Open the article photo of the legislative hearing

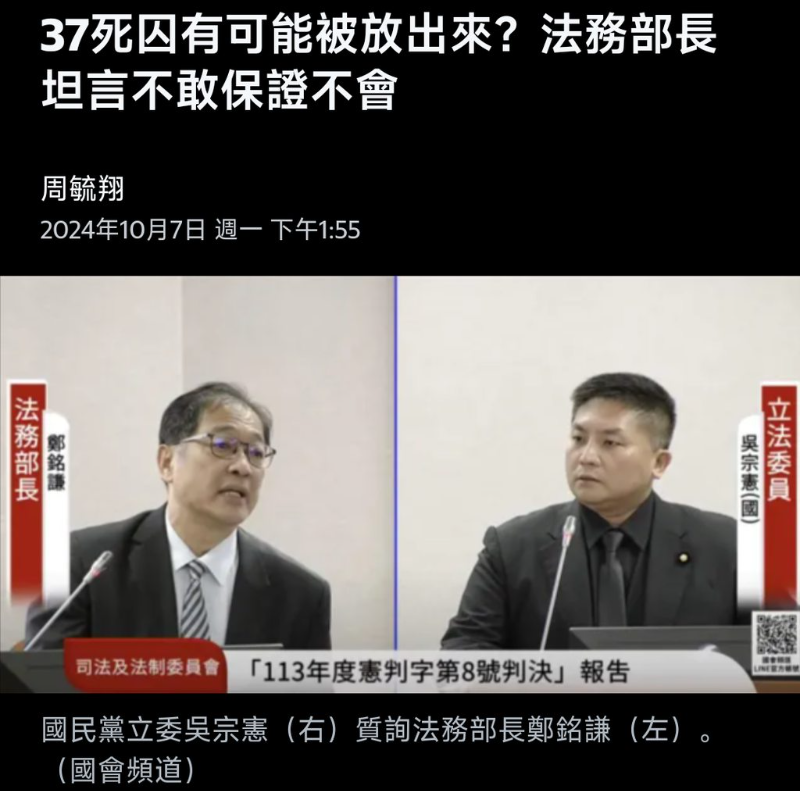point(400,484)
